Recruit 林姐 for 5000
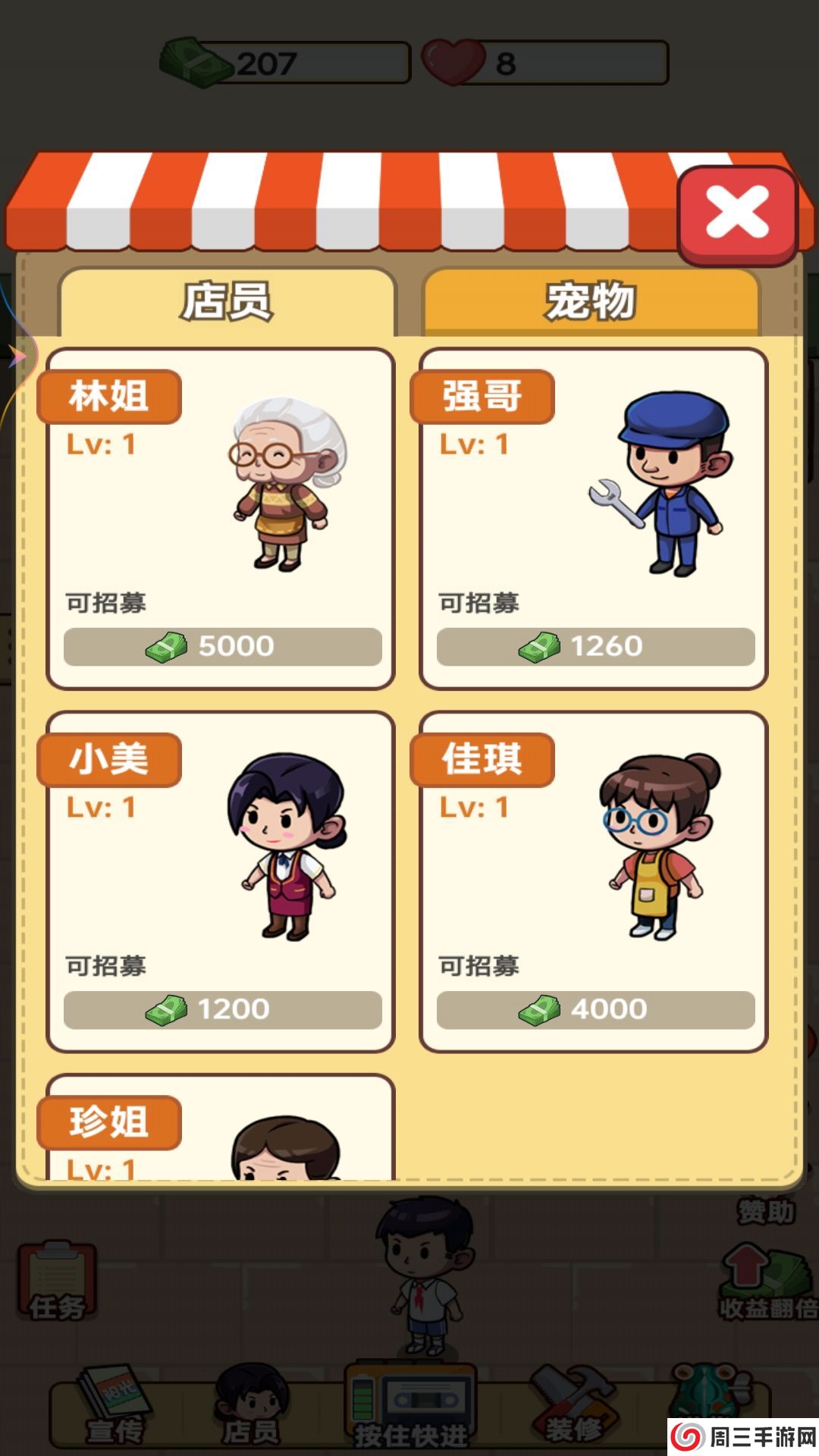This screenshot has width=819, height=1456. click(222, 647)
